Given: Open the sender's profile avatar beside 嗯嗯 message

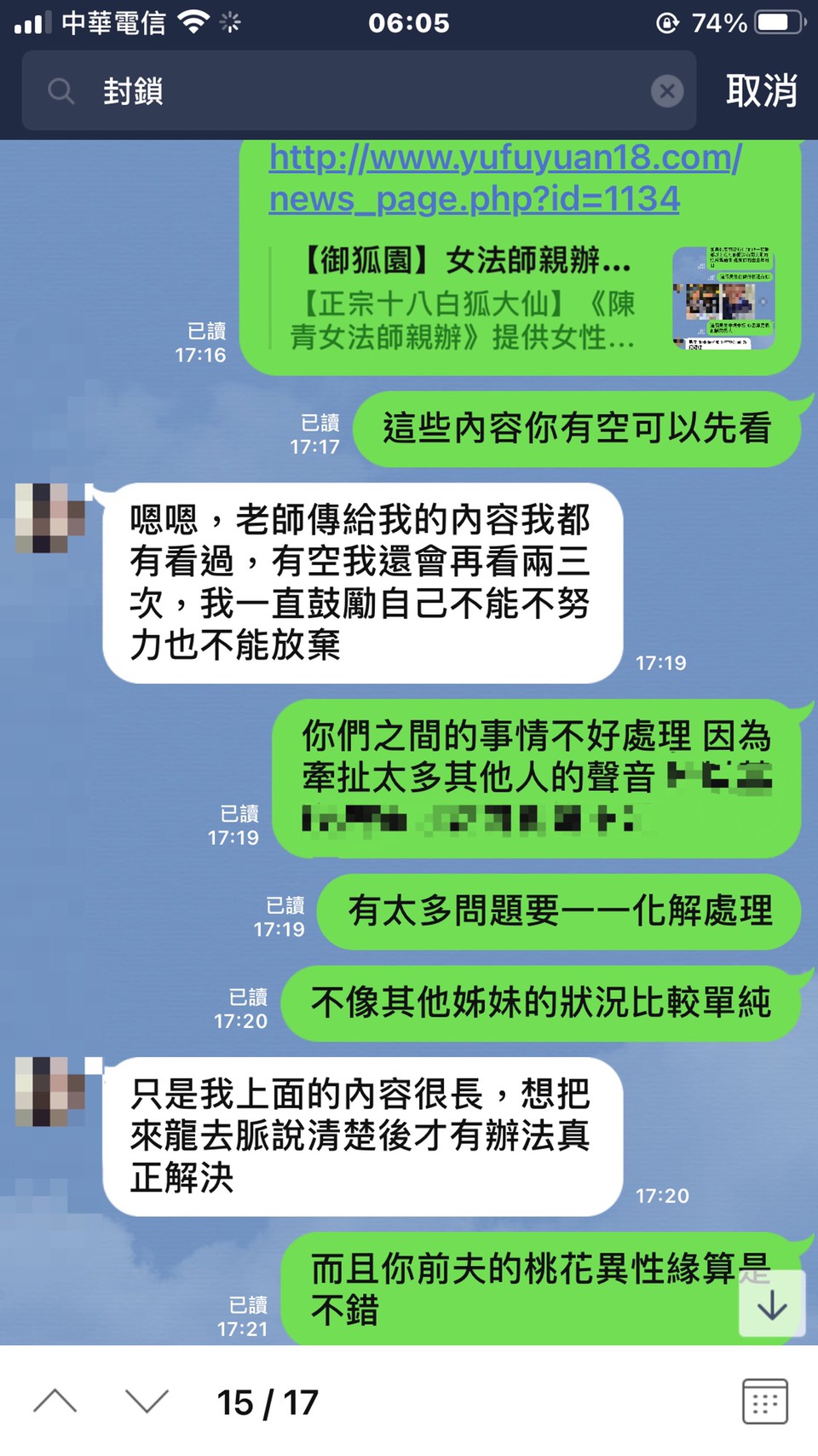Looking at the screenshot, I should 49,518.
